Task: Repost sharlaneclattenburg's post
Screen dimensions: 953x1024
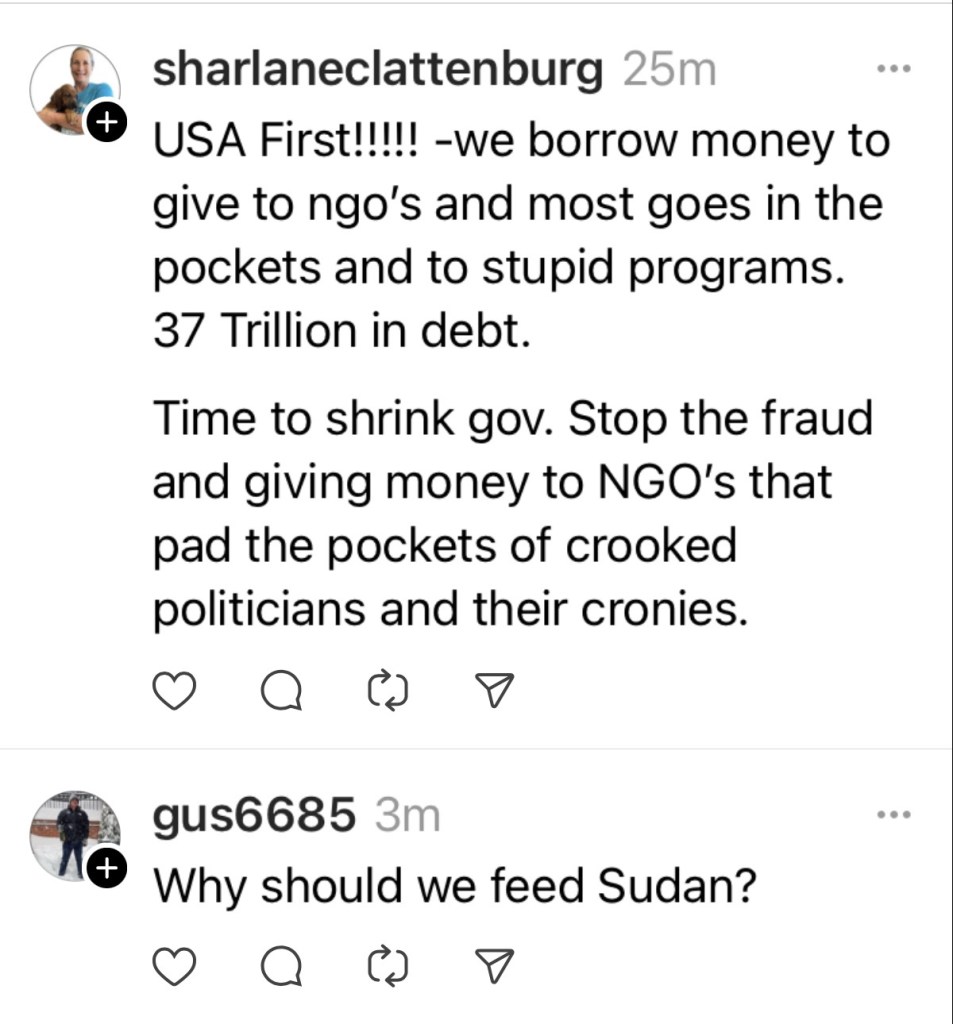Action: coord(385,690)
